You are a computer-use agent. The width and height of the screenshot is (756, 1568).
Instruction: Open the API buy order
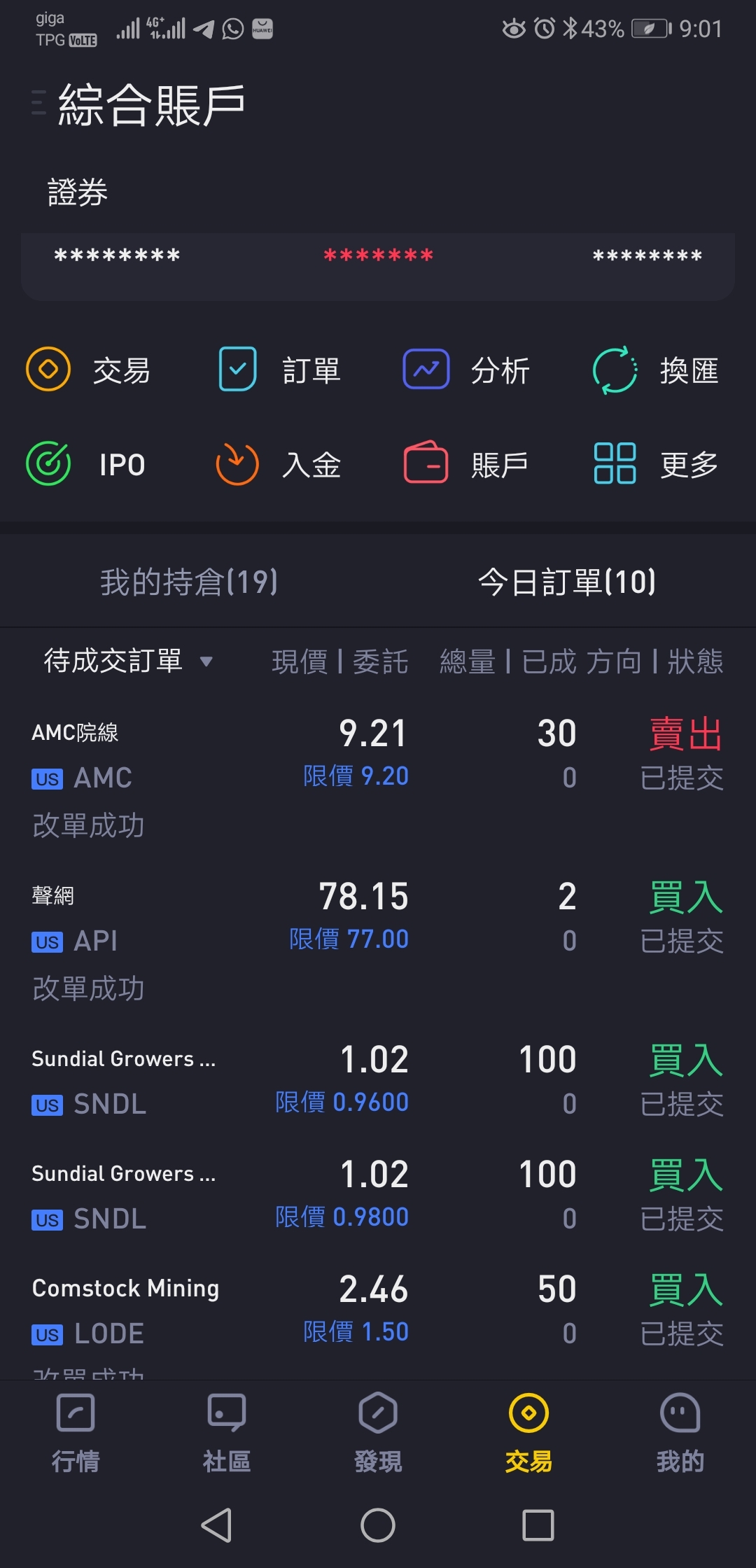coord(378,941)
